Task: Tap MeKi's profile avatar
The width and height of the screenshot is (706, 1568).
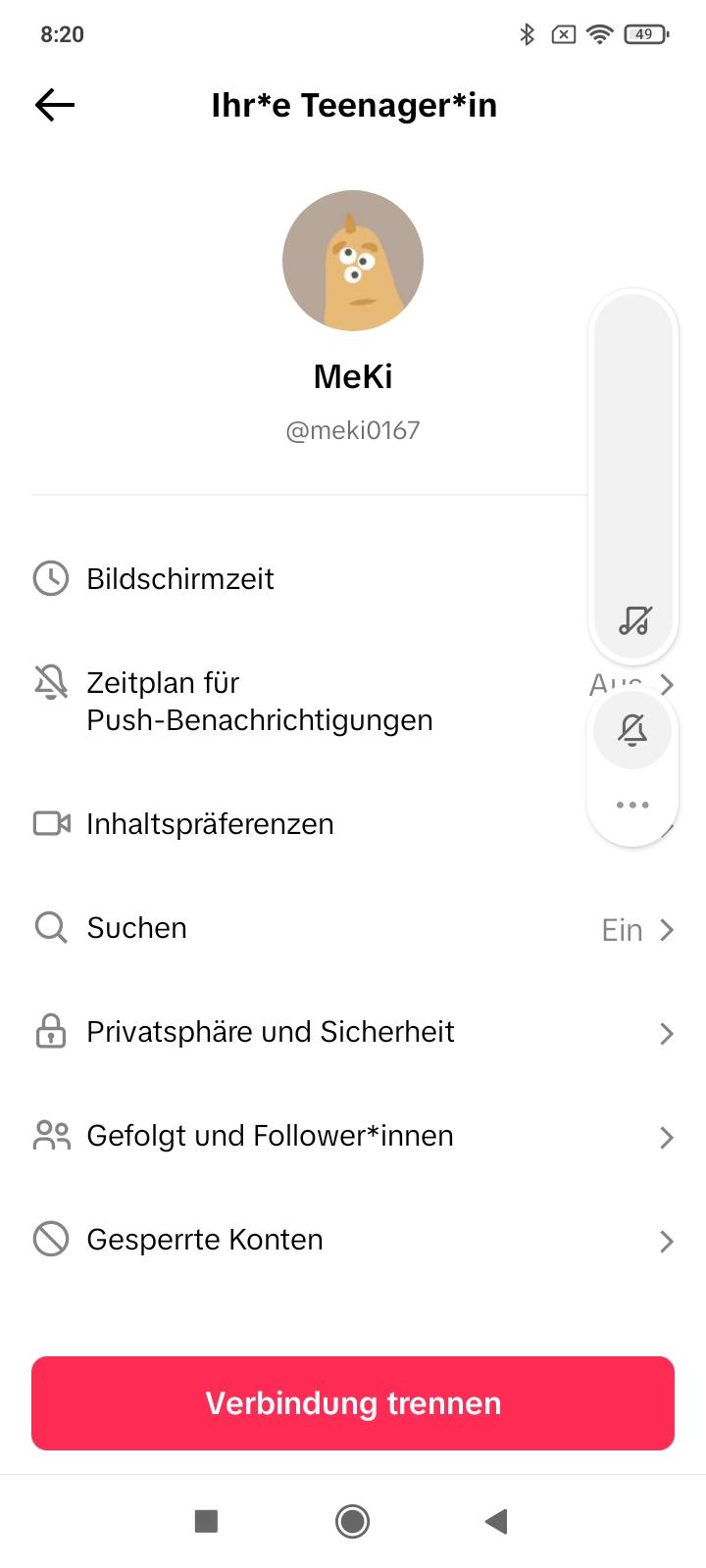Action: [353, 261]
